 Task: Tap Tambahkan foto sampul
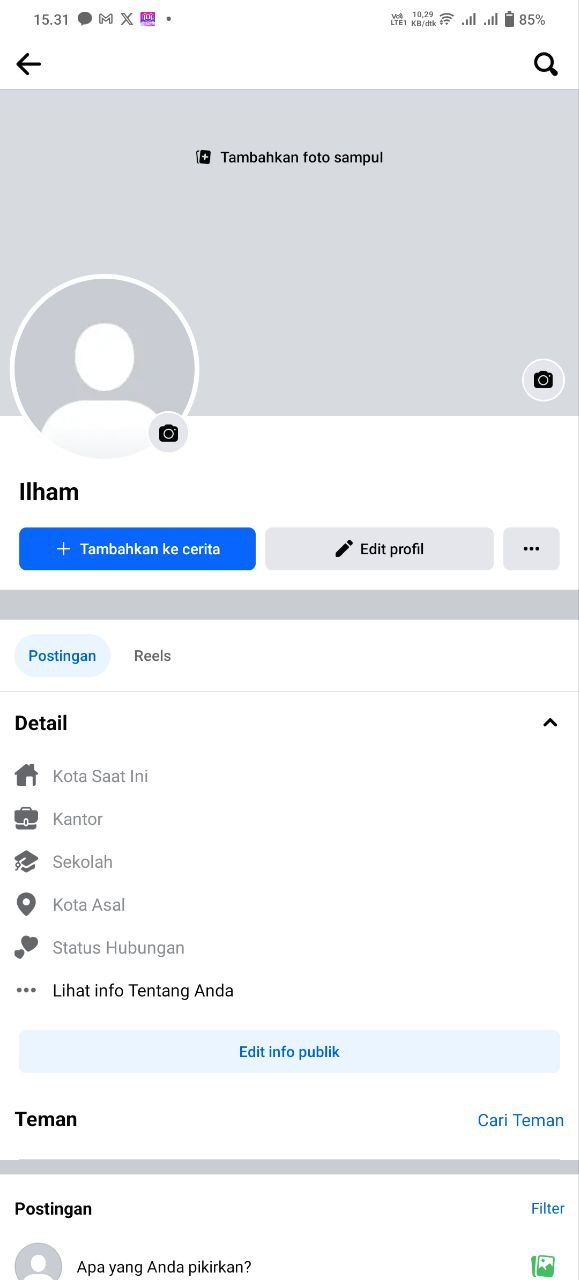(289, 157)
